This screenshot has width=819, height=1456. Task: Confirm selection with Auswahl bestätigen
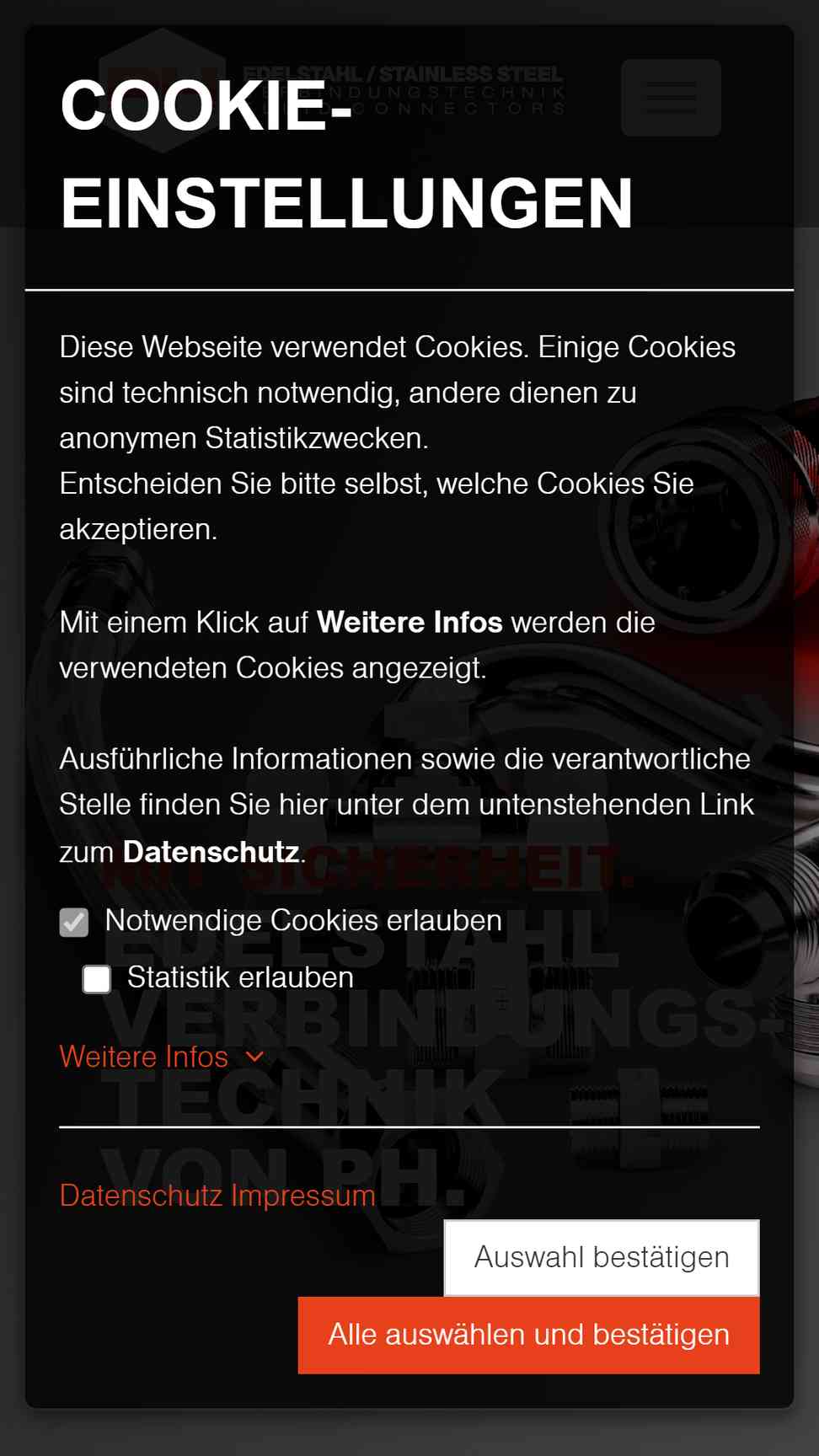[x=602, y=1257]
